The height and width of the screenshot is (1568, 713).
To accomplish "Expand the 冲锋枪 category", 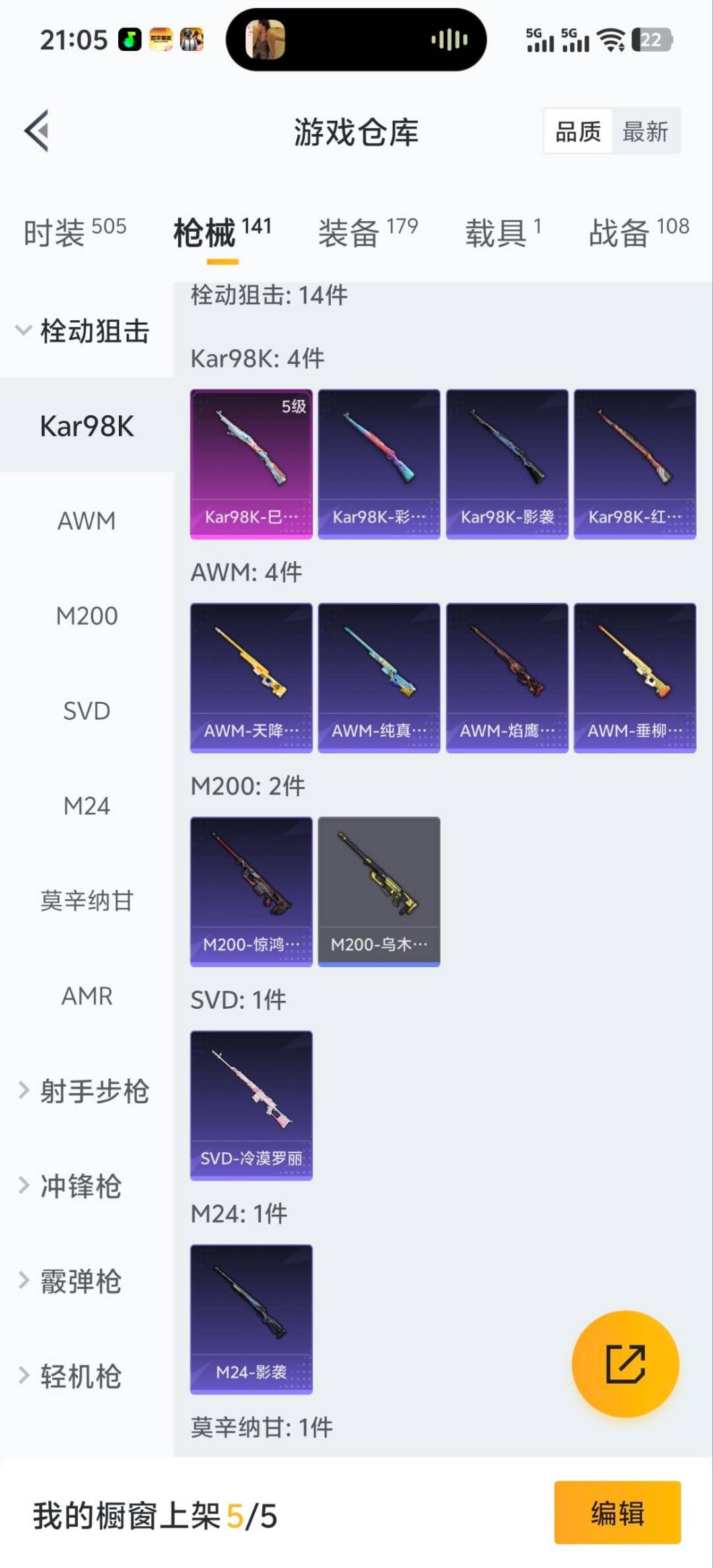I will tap(79, 1186).
